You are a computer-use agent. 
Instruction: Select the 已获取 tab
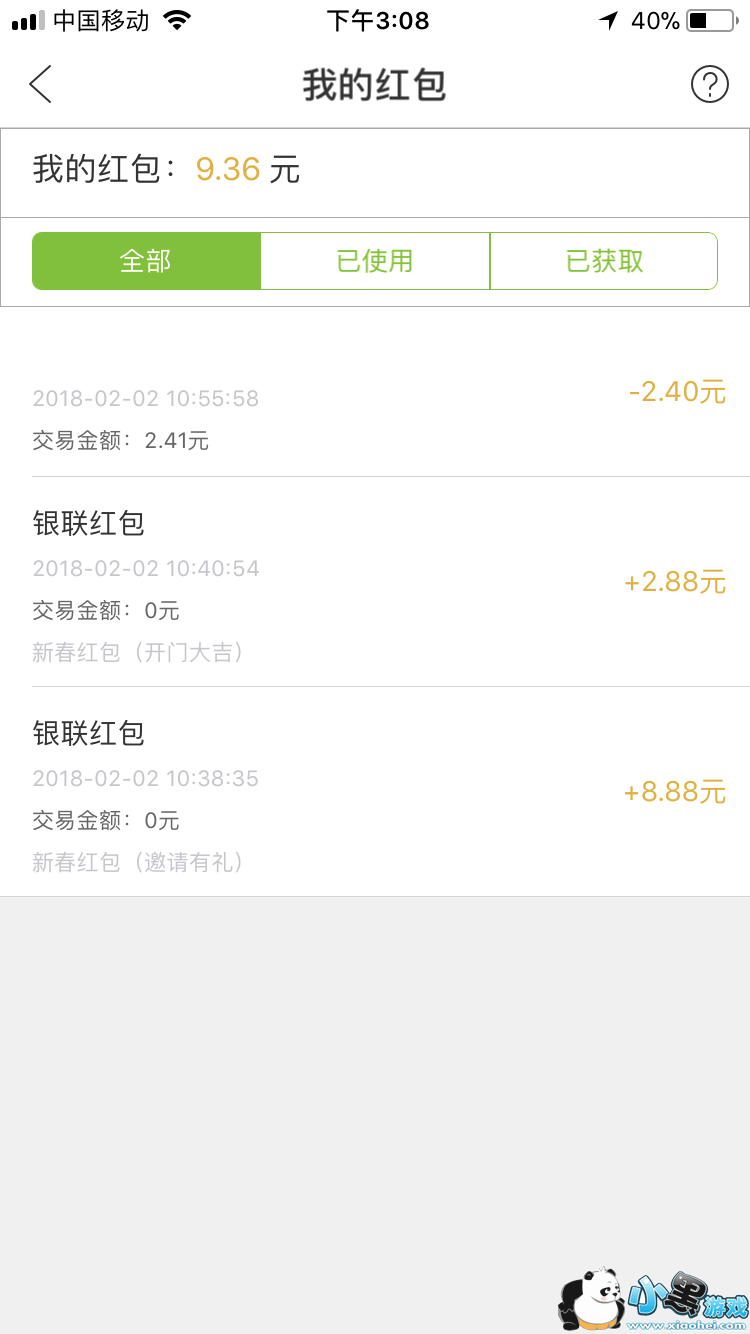coord(604,261)
